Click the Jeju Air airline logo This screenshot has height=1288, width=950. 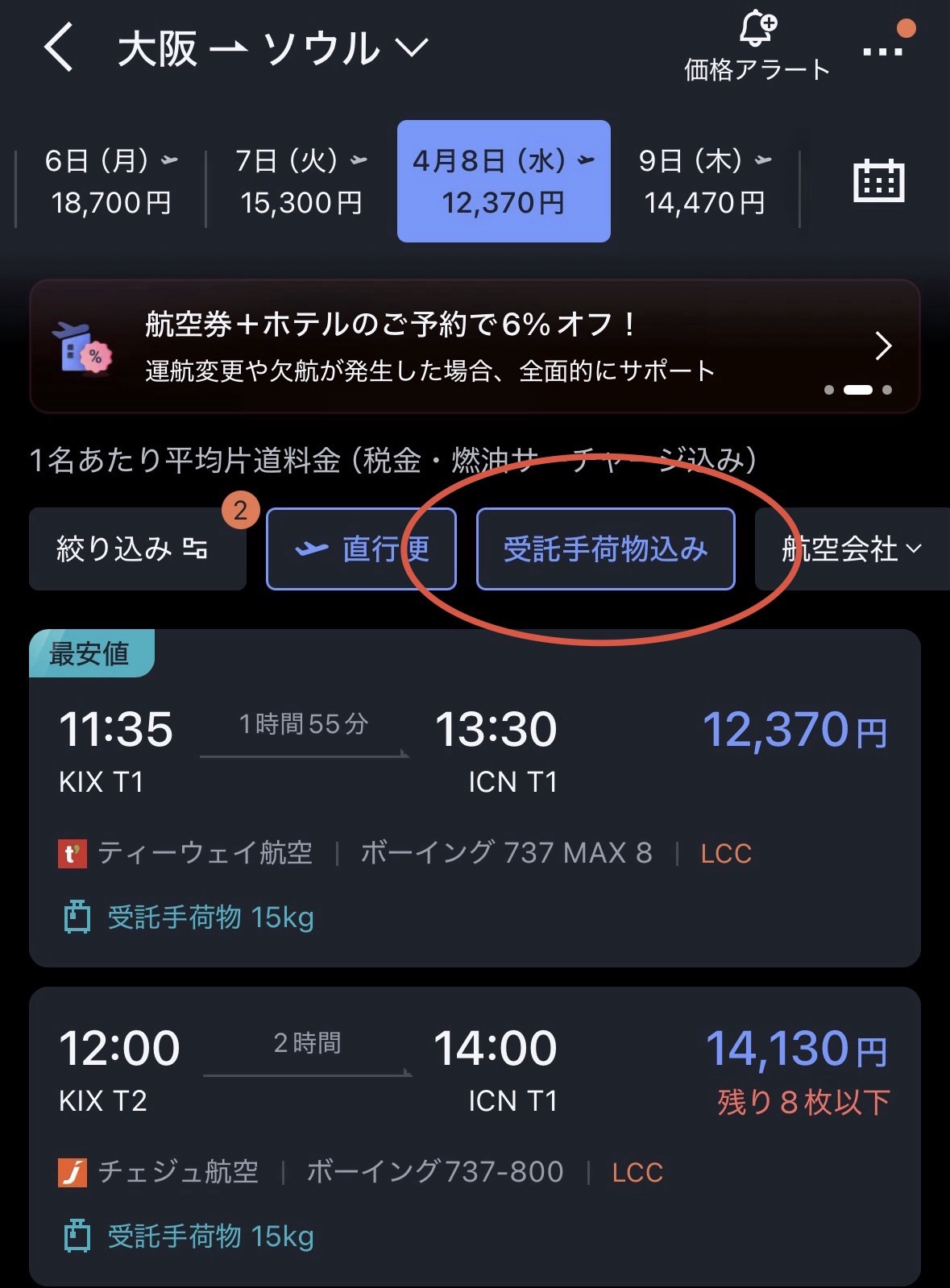click(x=72, y=1172)
